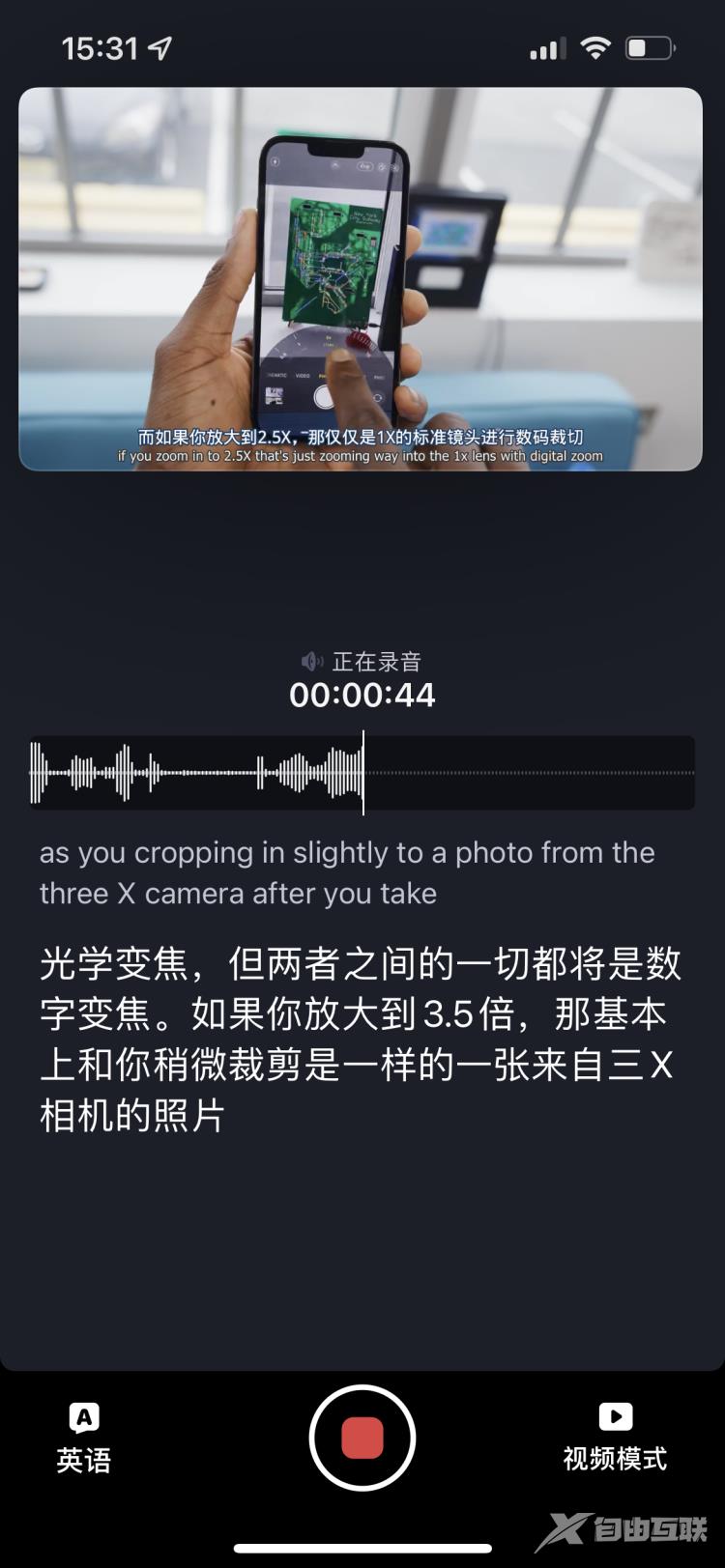Stop the ongoing recording

point(362,1438)
